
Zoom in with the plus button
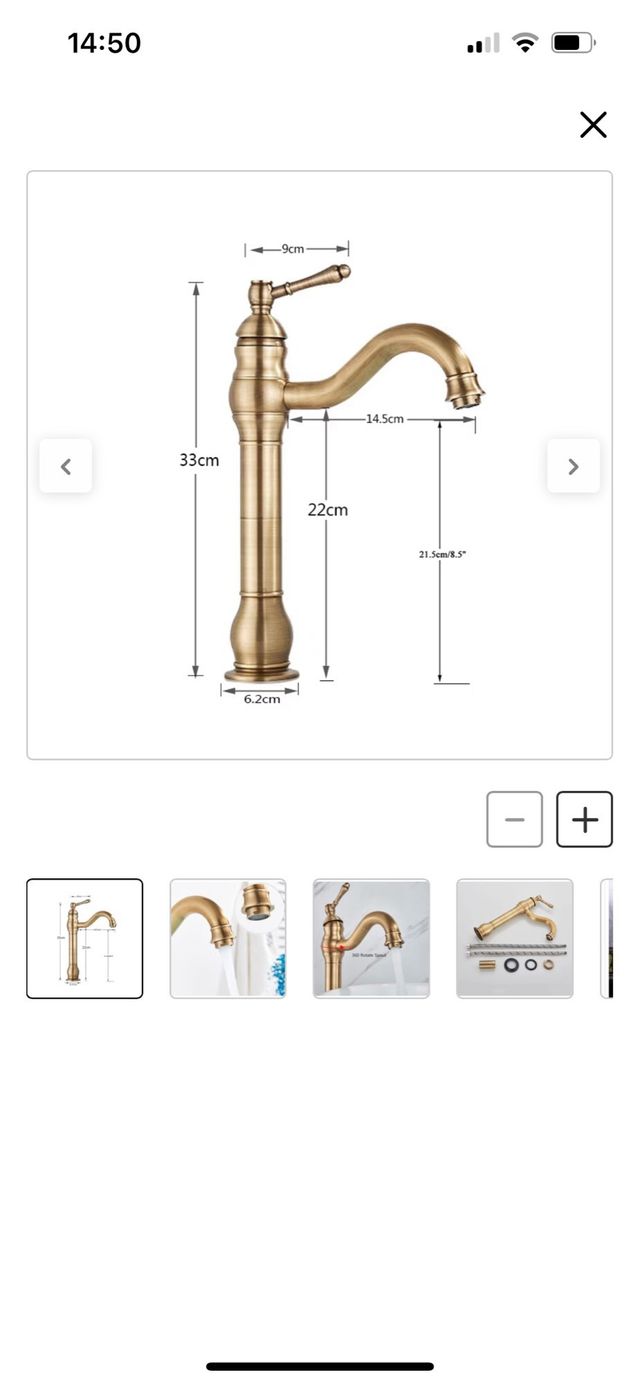(x=584, y=820)
